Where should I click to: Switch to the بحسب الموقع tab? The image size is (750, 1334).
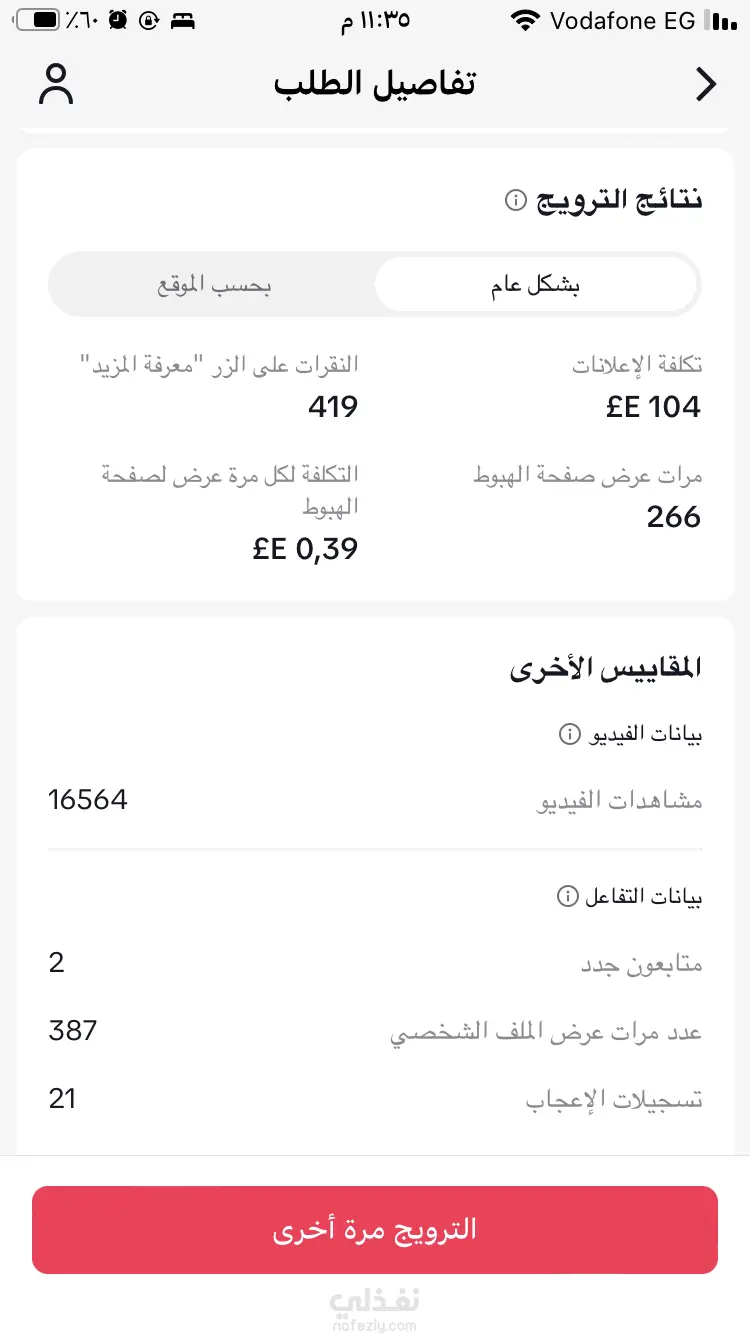[x=214, y=285]
